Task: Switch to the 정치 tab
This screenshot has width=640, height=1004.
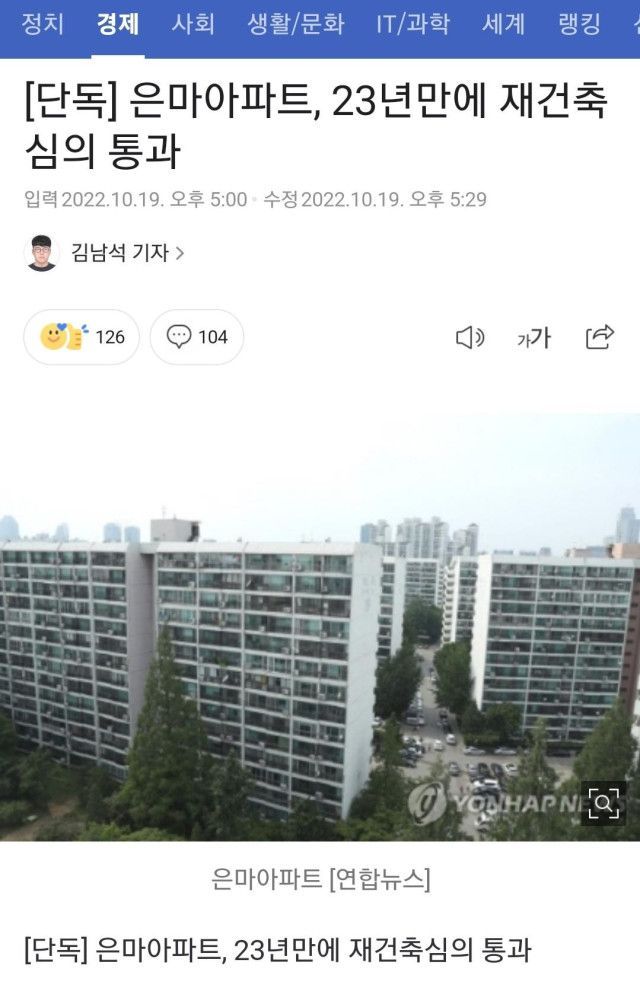Action: coord(42,24)
